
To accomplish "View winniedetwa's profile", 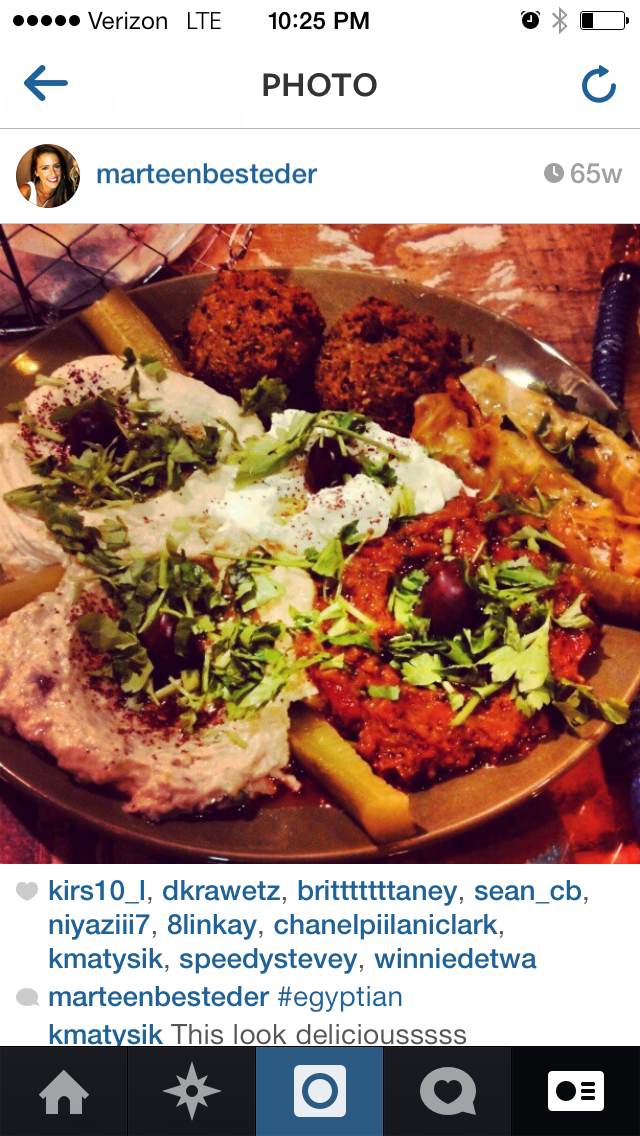I will pos(455,959).
